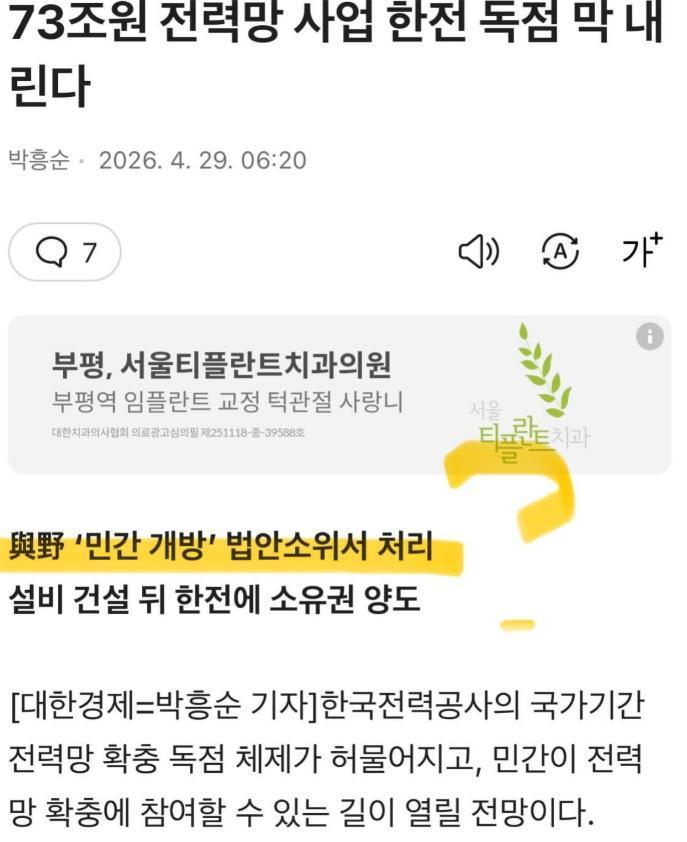Open the translate article icon
This screenshot has width=687, height=842.
click(560, 252)
